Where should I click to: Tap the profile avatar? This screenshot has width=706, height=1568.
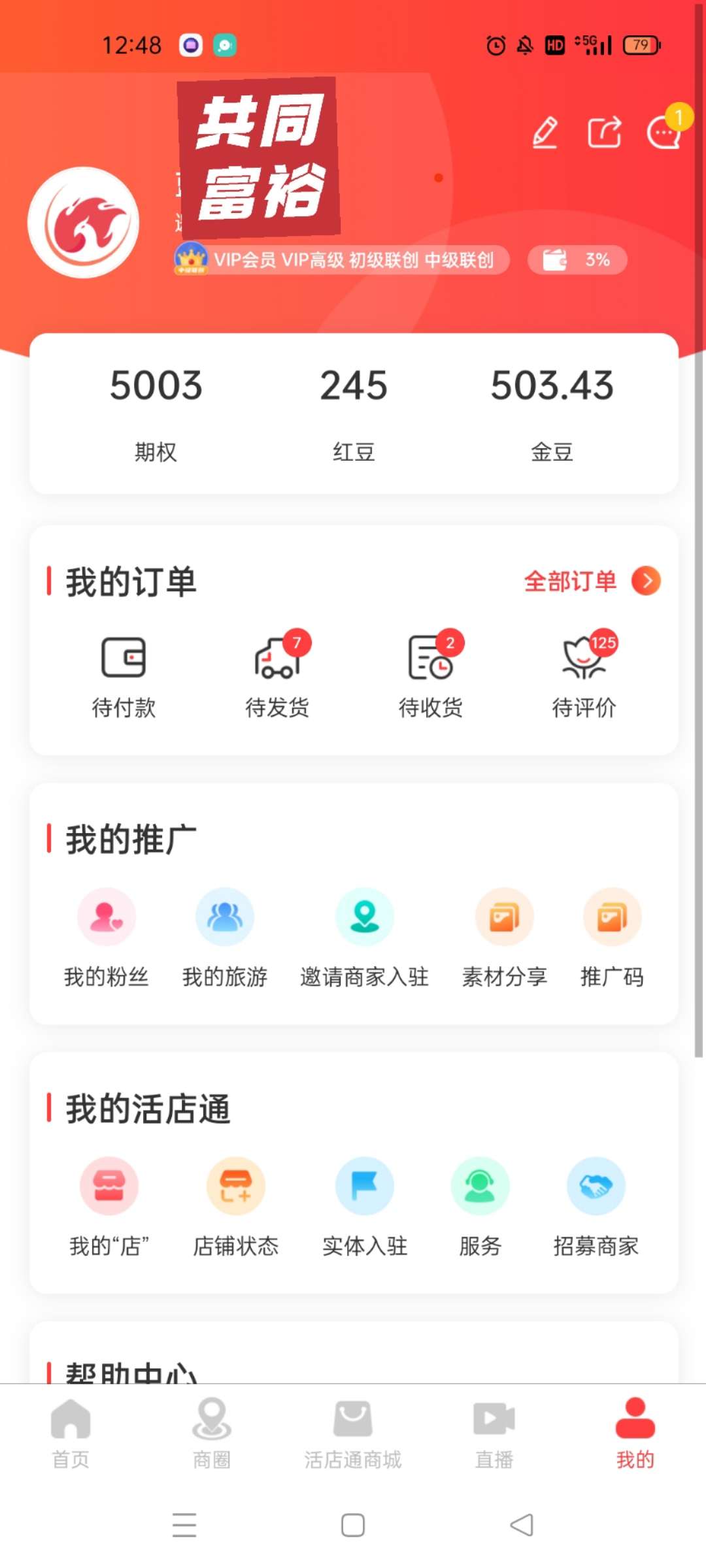(84, 223)
